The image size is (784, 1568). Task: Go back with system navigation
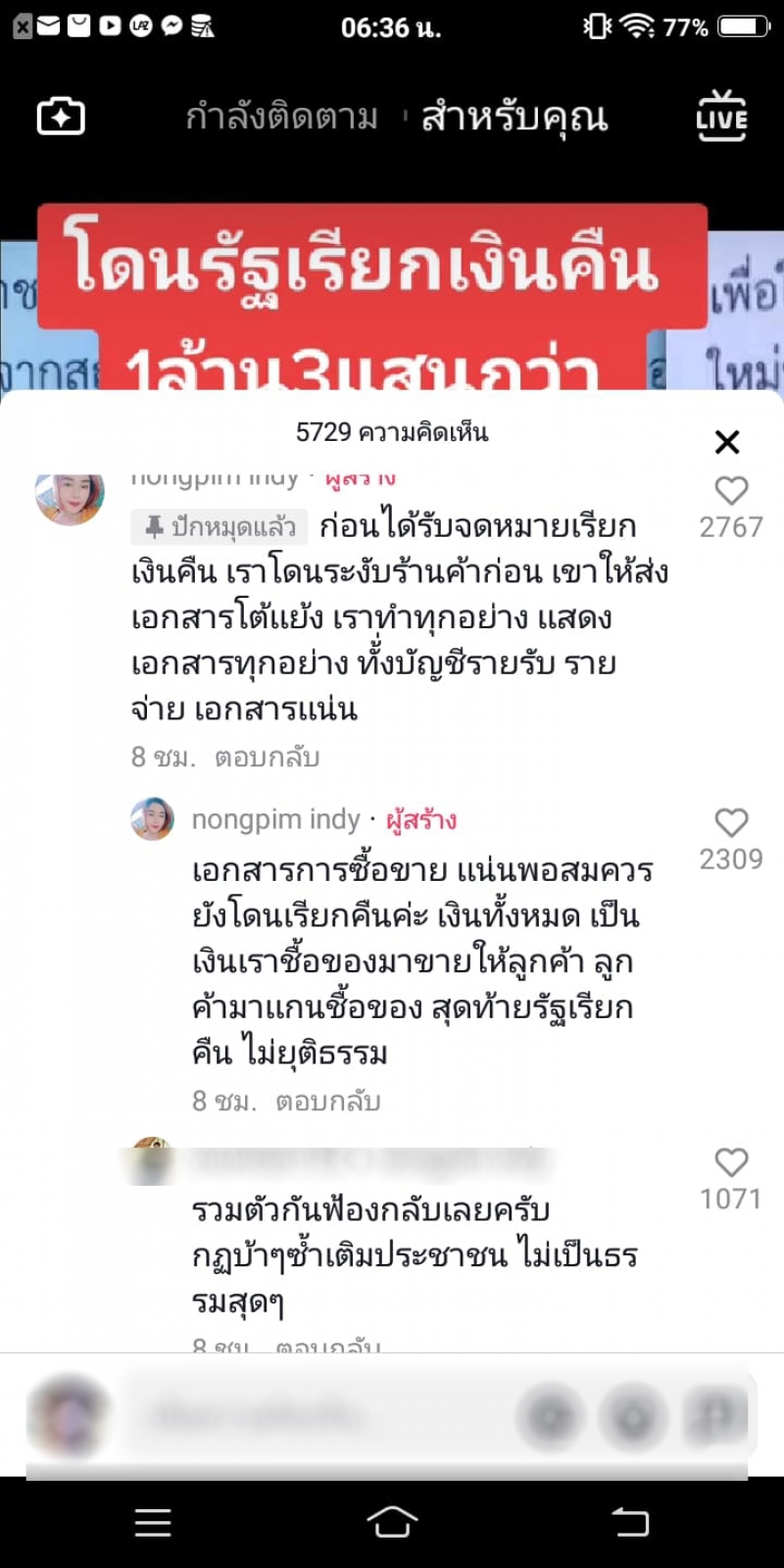pyautogui.click(x=630, y=1521)
